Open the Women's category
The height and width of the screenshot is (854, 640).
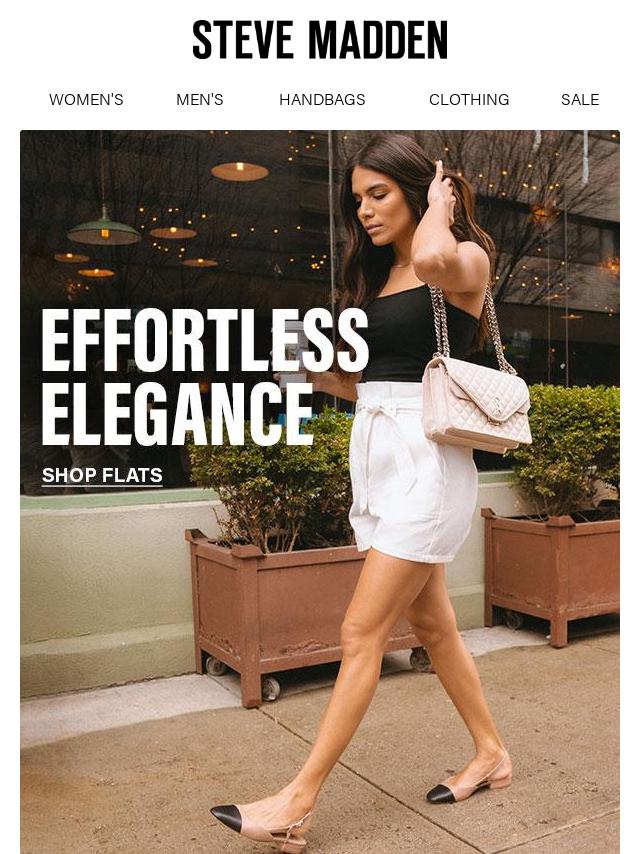(x=86, y=100)
